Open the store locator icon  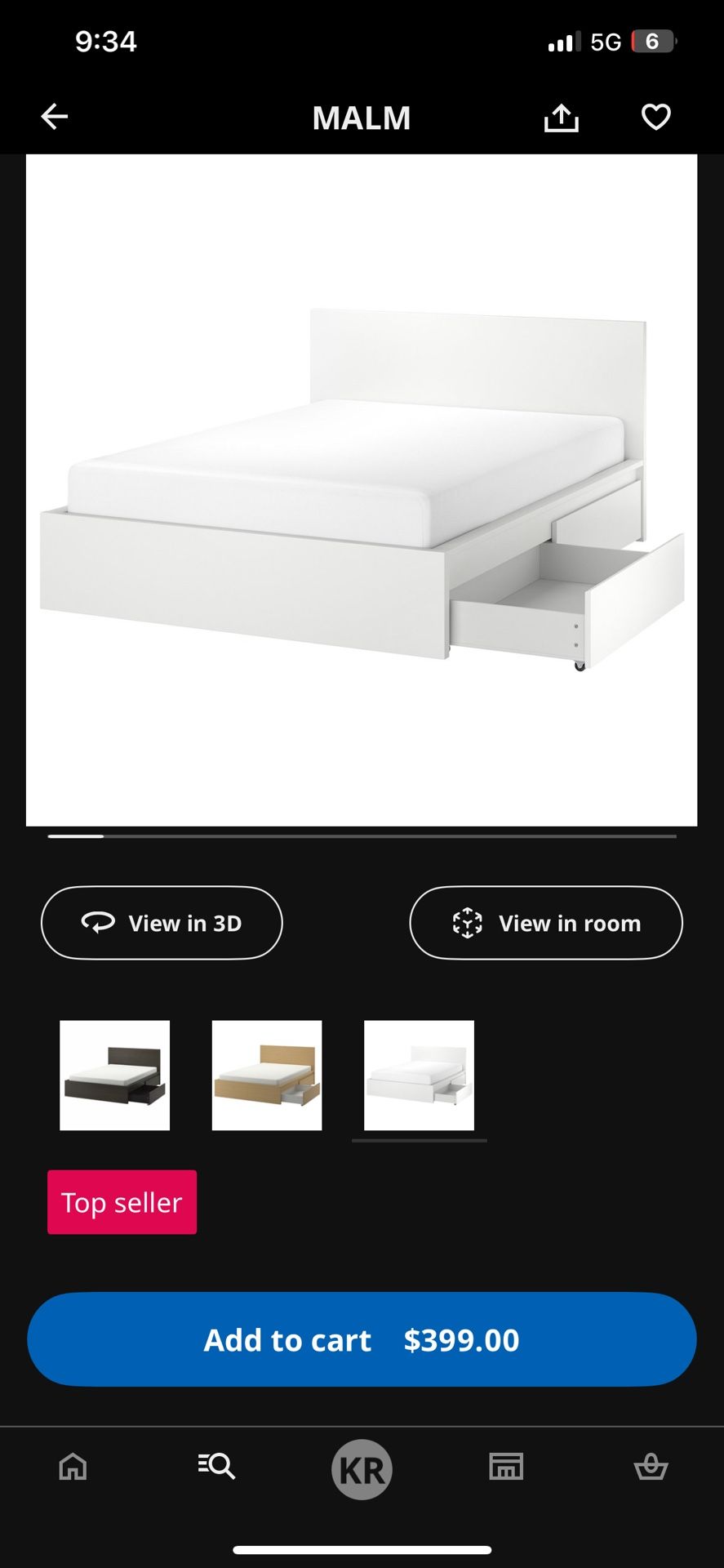506,1466
